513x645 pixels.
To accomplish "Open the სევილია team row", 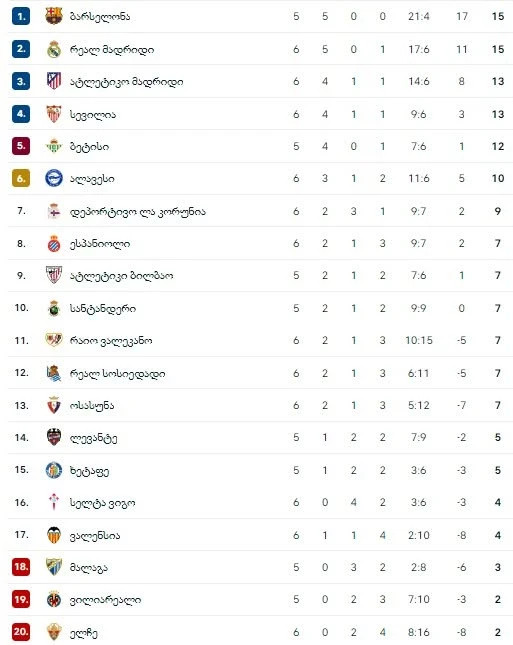I will tap(260, 114).
